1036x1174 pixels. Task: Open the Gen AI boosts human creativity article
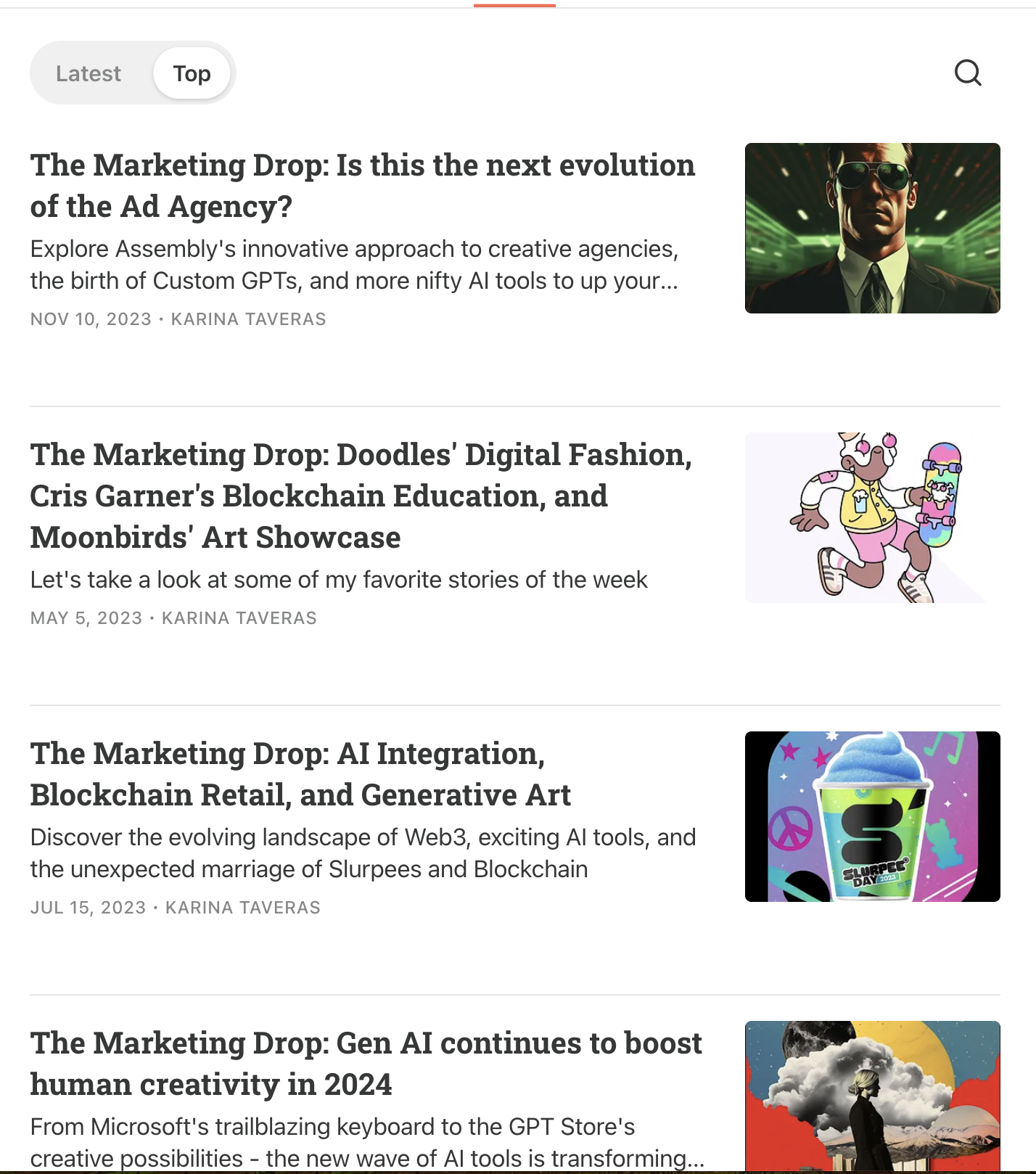pyautogui.click(x=366, y=1064)
